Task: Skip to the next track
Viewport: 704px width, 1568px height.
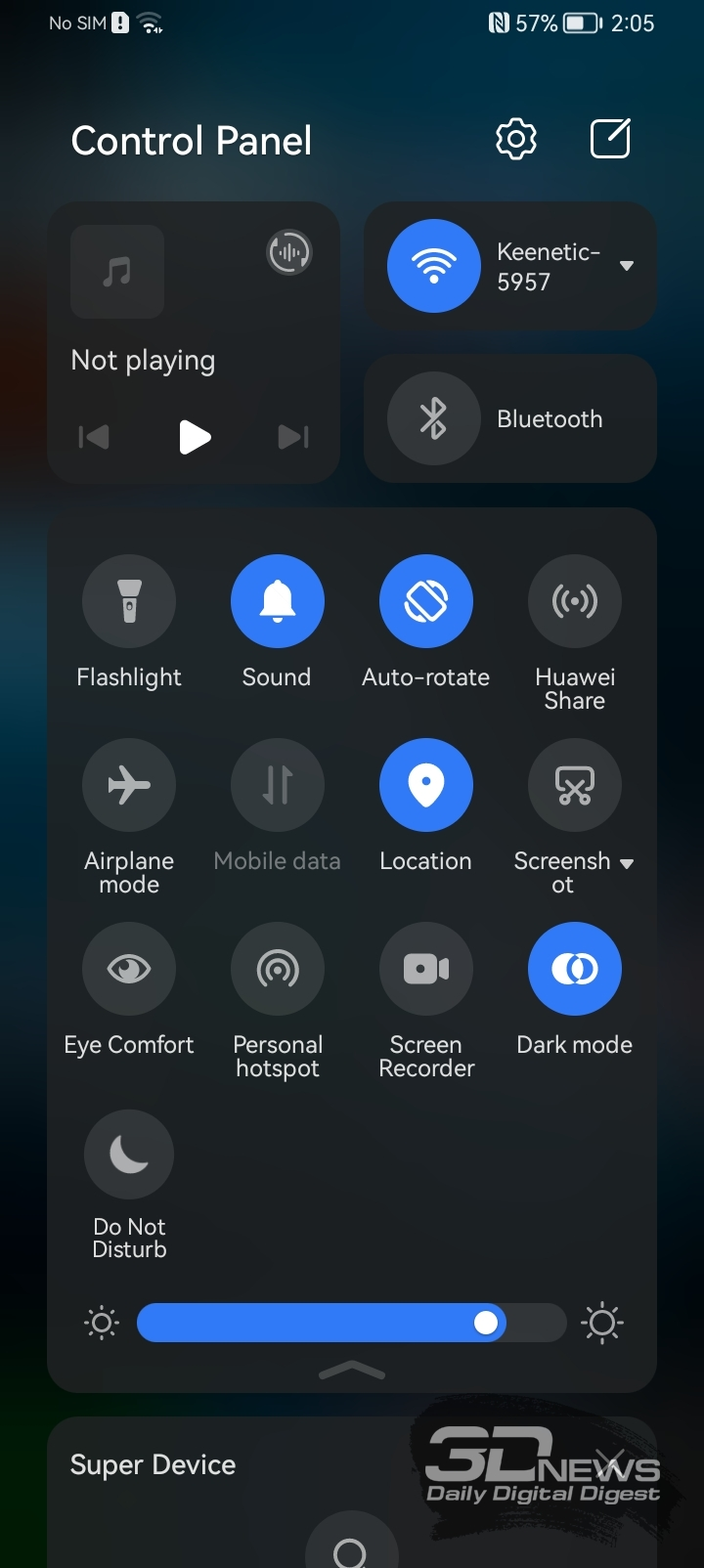Action: 293,437
